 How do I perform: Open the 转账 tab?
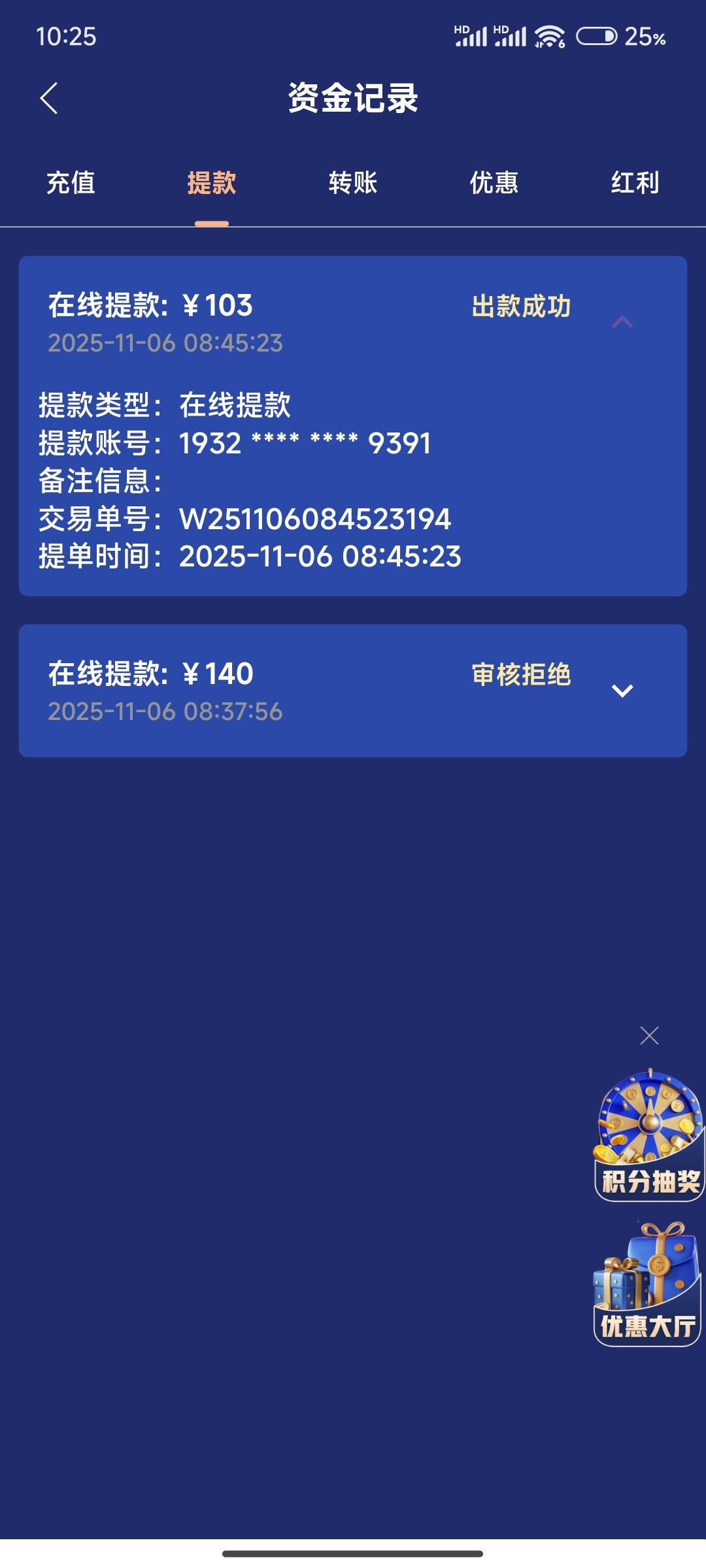pyautogui.click(x=352, y=182)
